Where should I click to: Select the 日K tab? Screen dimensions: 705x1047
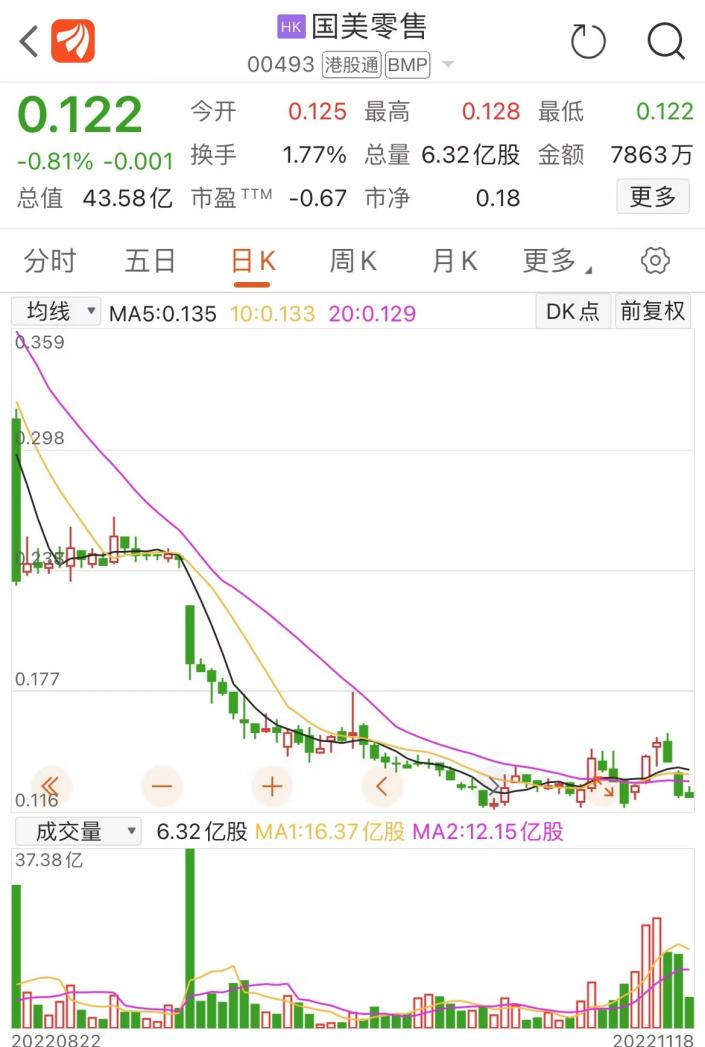253,262
